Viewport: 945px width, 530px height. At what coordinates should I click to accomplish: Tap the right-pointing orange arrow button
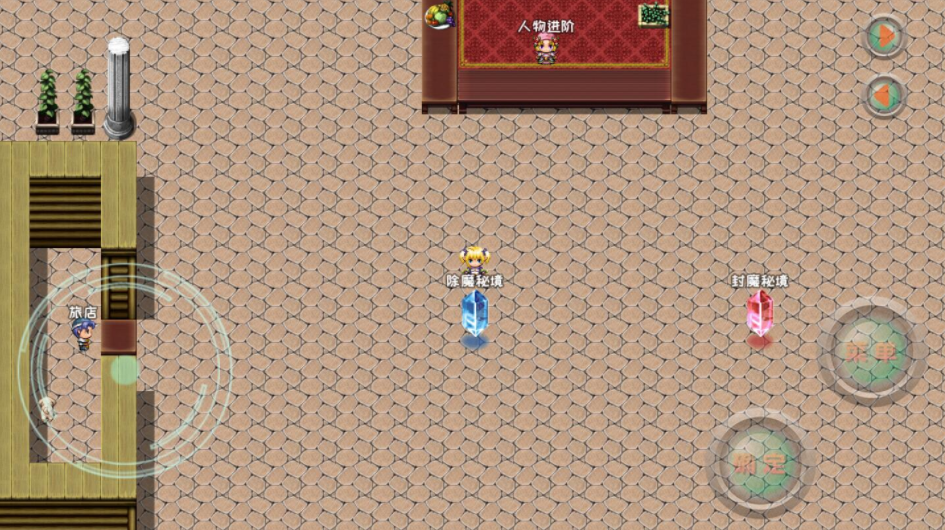click(x=883, y=37)
